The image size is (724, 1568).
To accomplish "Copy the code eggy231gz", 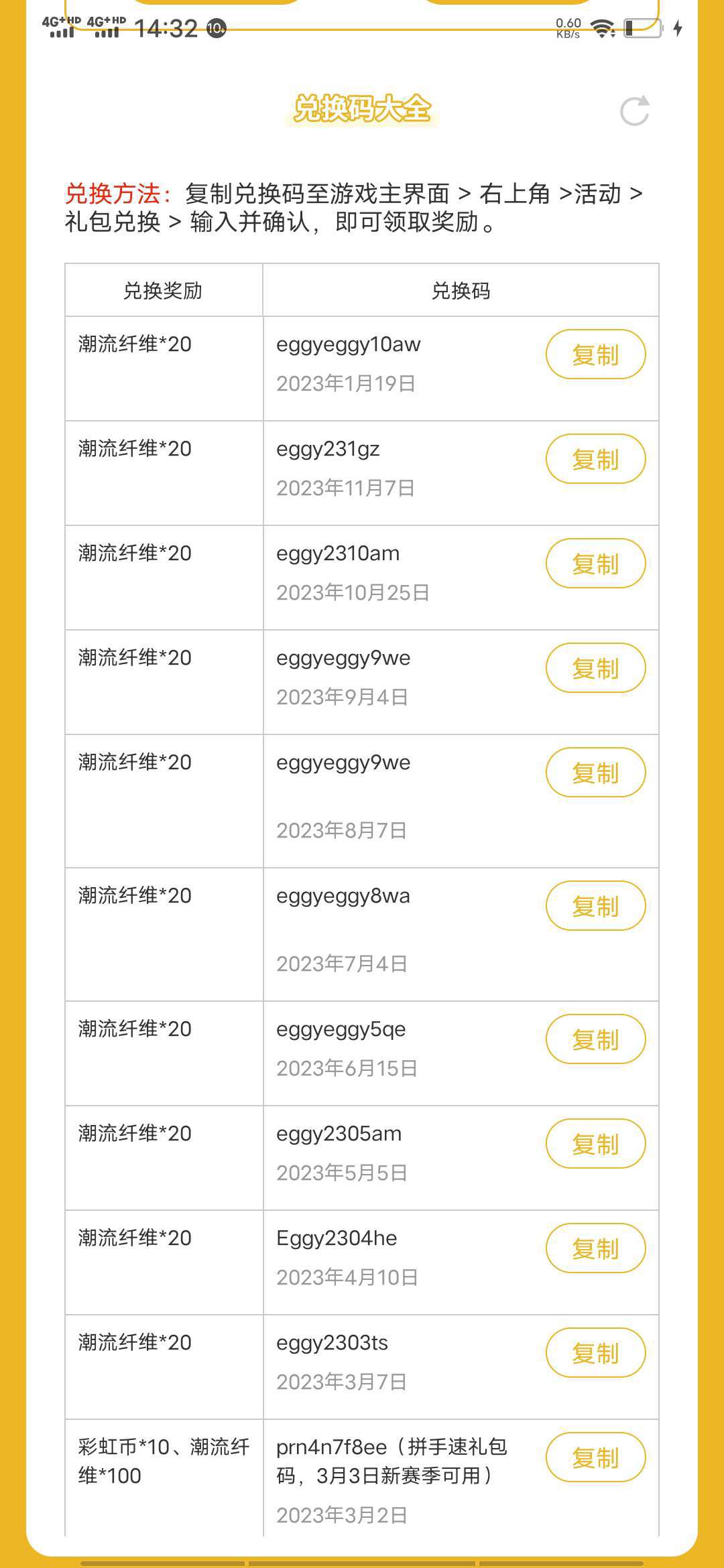I will coord(595,459).
